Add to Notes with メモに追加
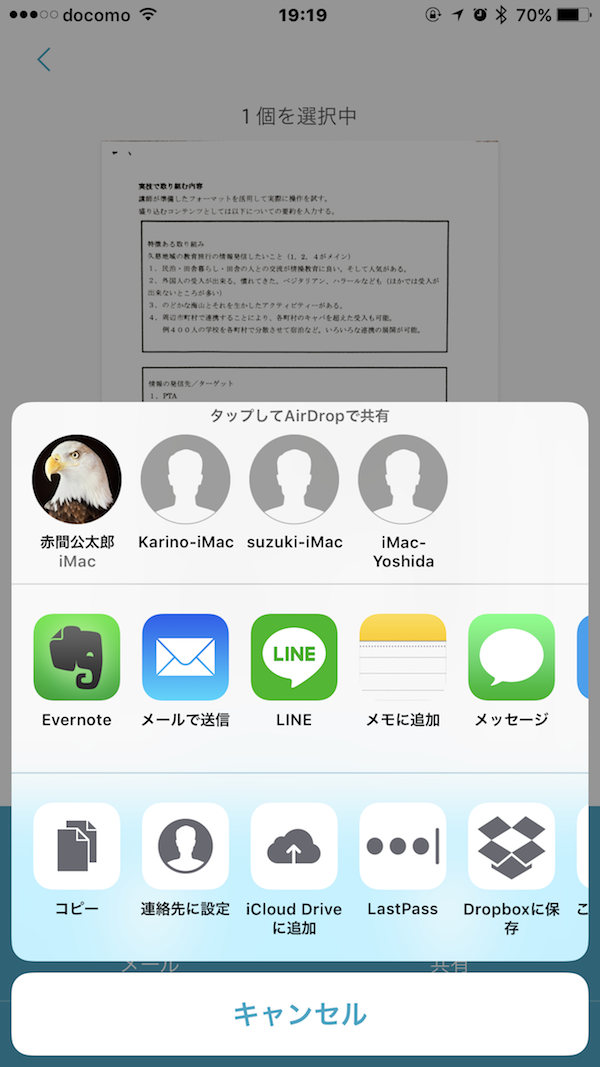600x1067 pixels. point(403,657)
